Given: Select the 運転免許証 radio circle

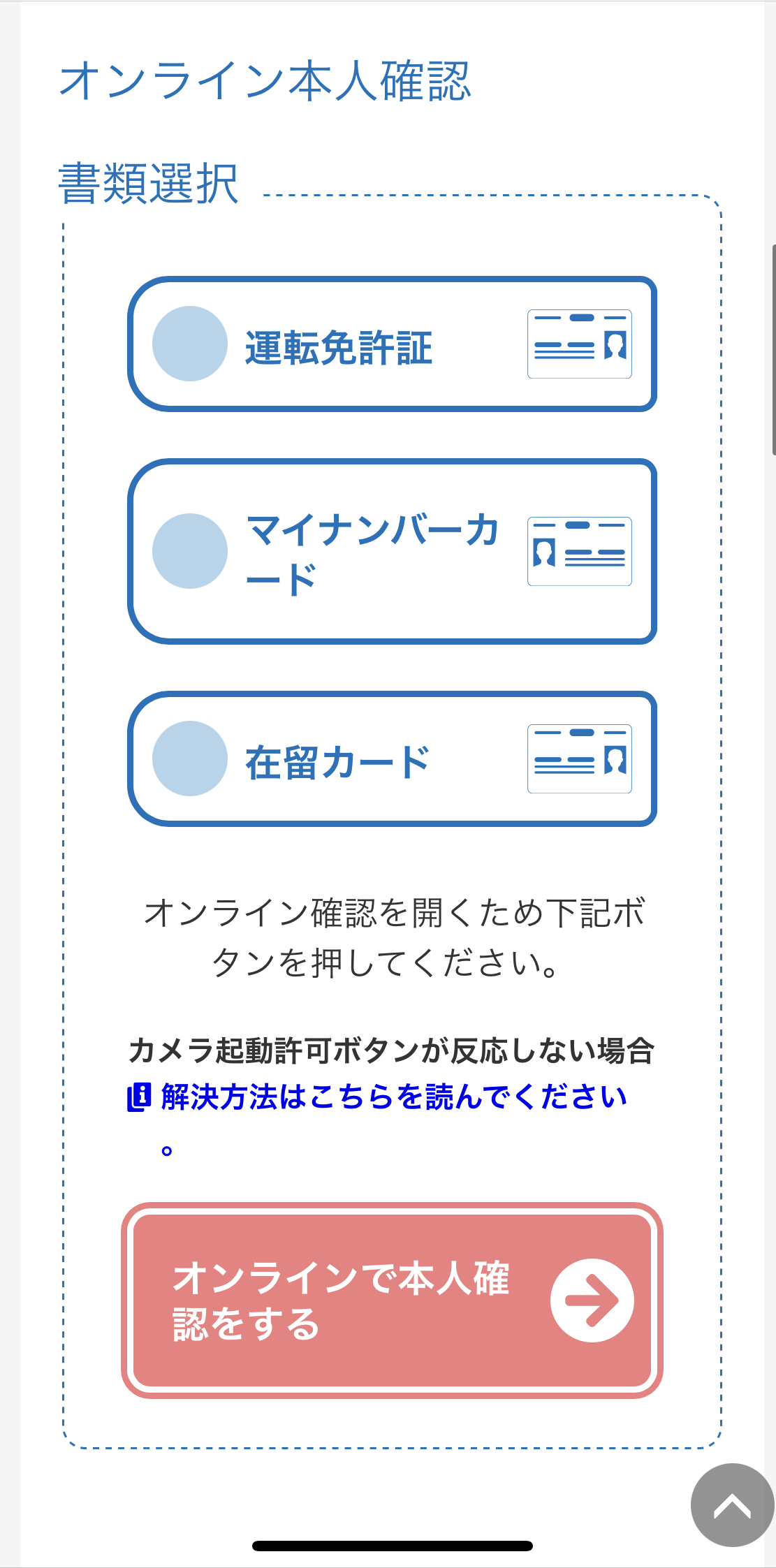Looking at the screenshot, I should click(189, 344).
